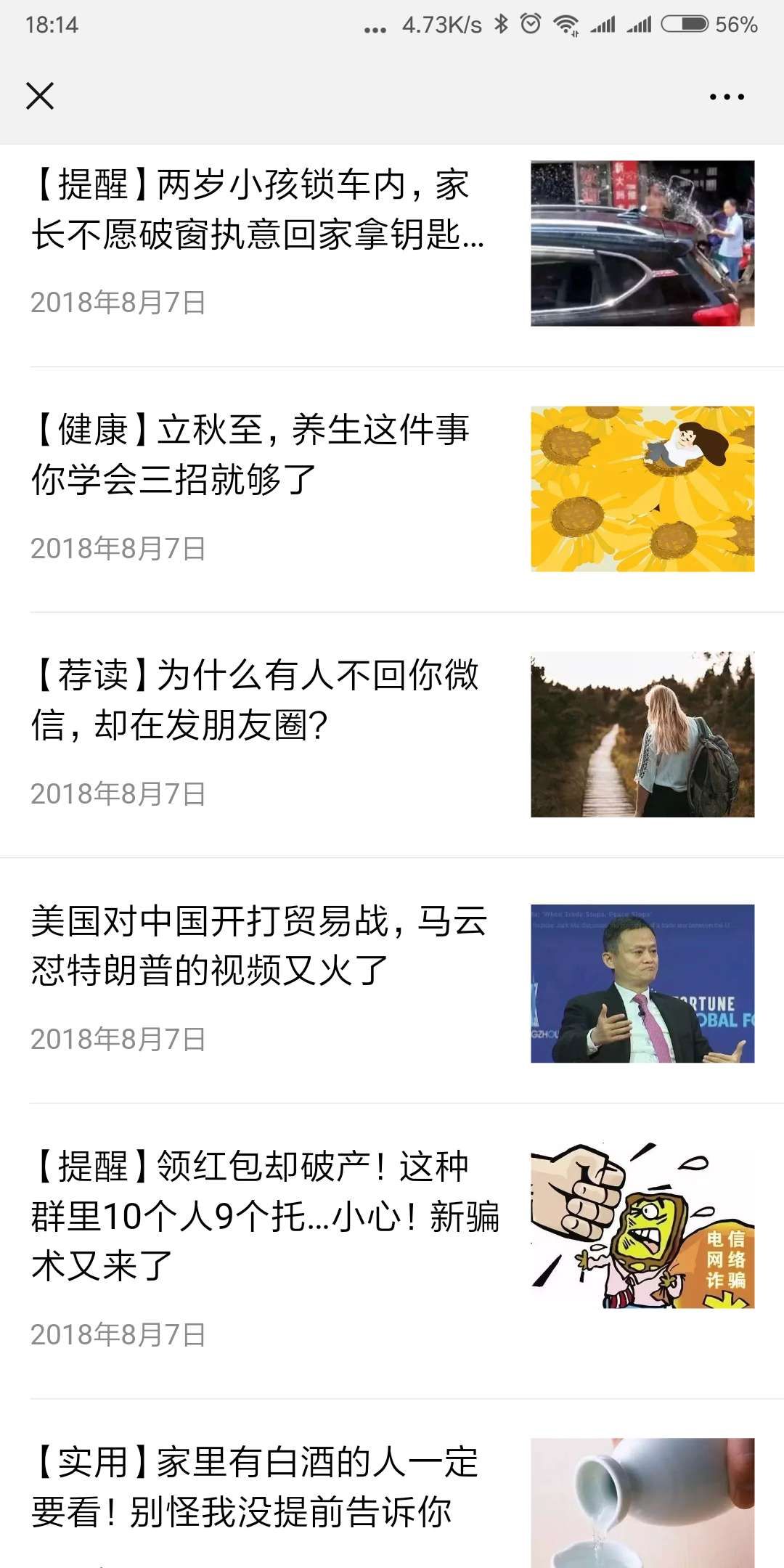Read the 立秋 health tips article
This screenshot has height=1568, width=784.
click(250, 455)
